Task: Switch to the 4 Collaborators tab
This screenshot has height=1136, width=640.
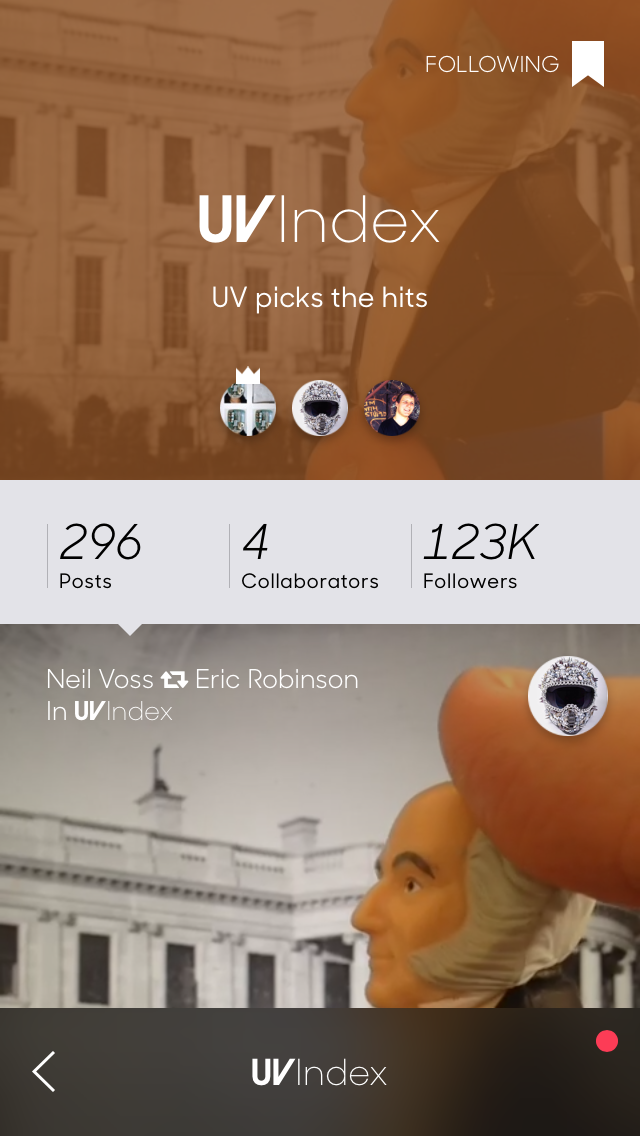Action: coord(310,555)
